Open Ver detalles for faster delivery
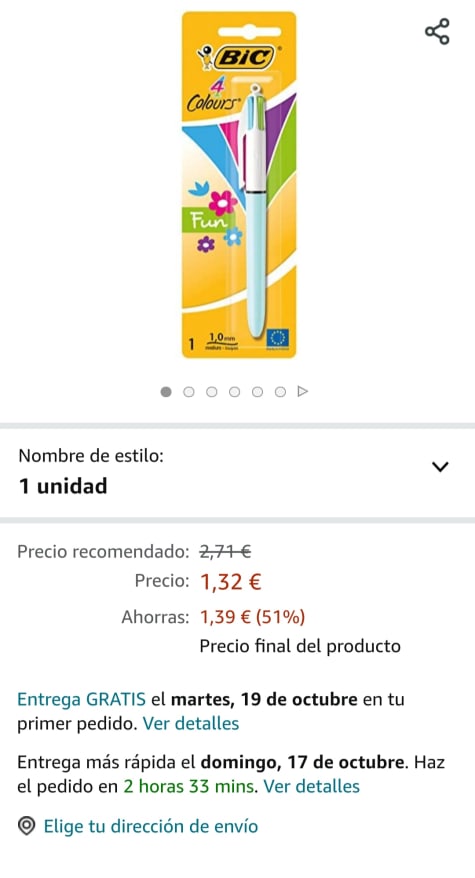Image resolution: width=475 pixels, height=878 pixels. pos(311,786)
